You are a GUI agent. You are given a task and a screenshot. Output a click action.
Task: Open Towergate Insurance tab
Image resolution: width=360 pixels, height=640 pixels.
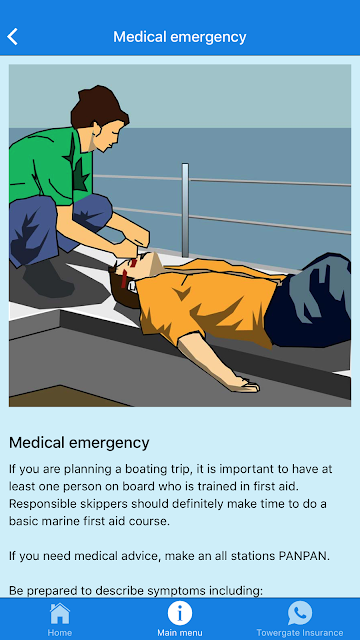tap(300, 620)
